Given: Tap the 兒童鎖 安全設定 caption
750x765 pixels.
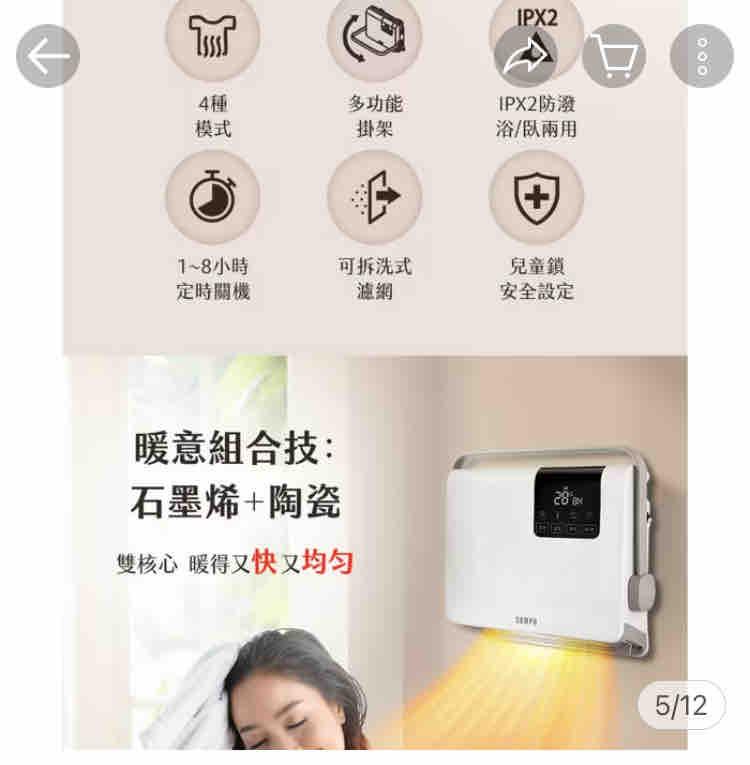Looking at the screenshot, I should 536,281.
